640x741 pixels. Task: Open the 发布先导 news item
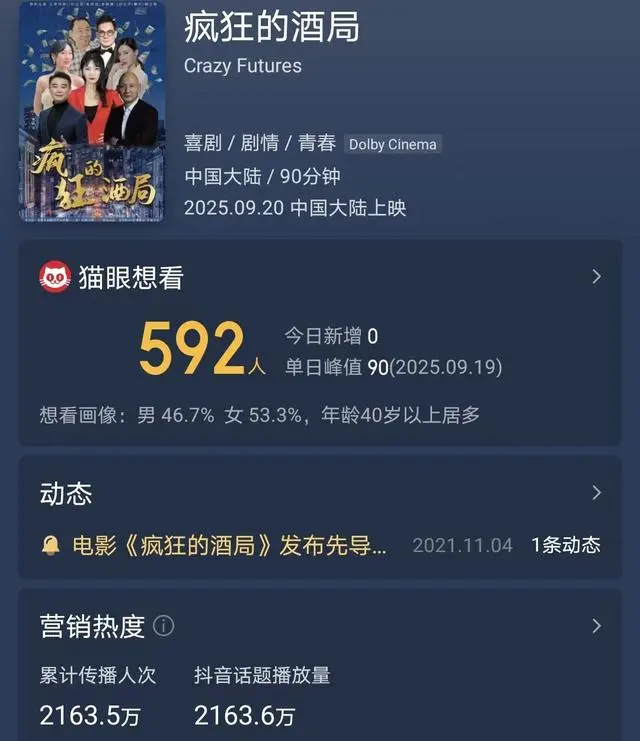pyautogui.click(x=228, y=545)
